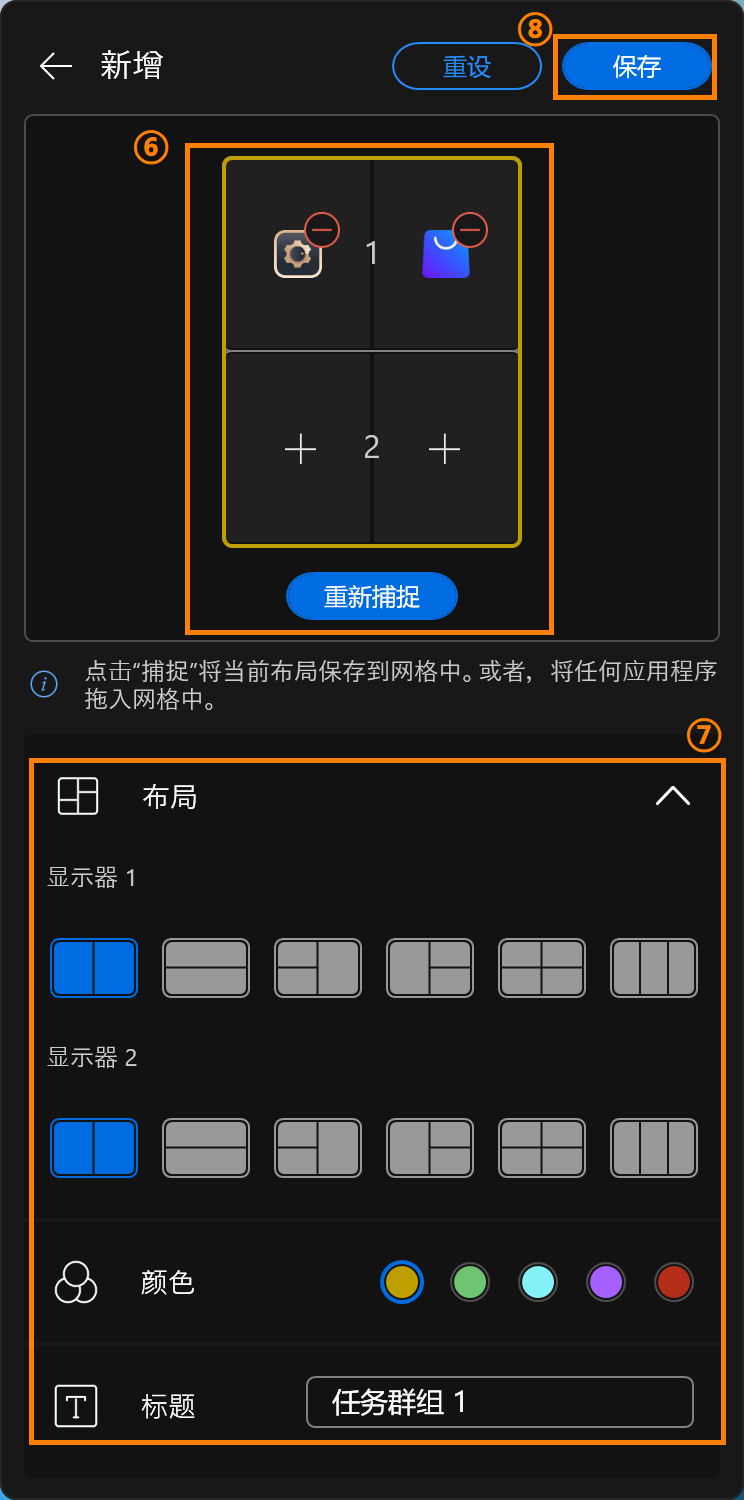Save the task group with 保存
Screen dimensions: 744x1500
pos(636,67)
